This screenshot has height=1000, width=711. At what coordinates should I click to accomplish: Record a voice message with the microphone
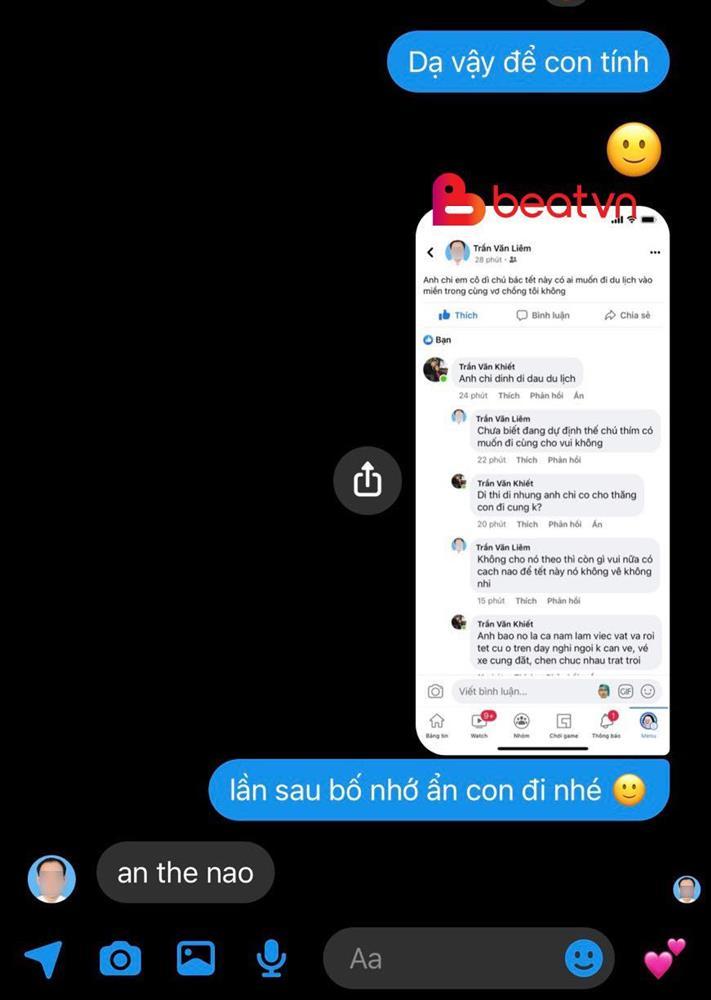click(x=270, y=959)
